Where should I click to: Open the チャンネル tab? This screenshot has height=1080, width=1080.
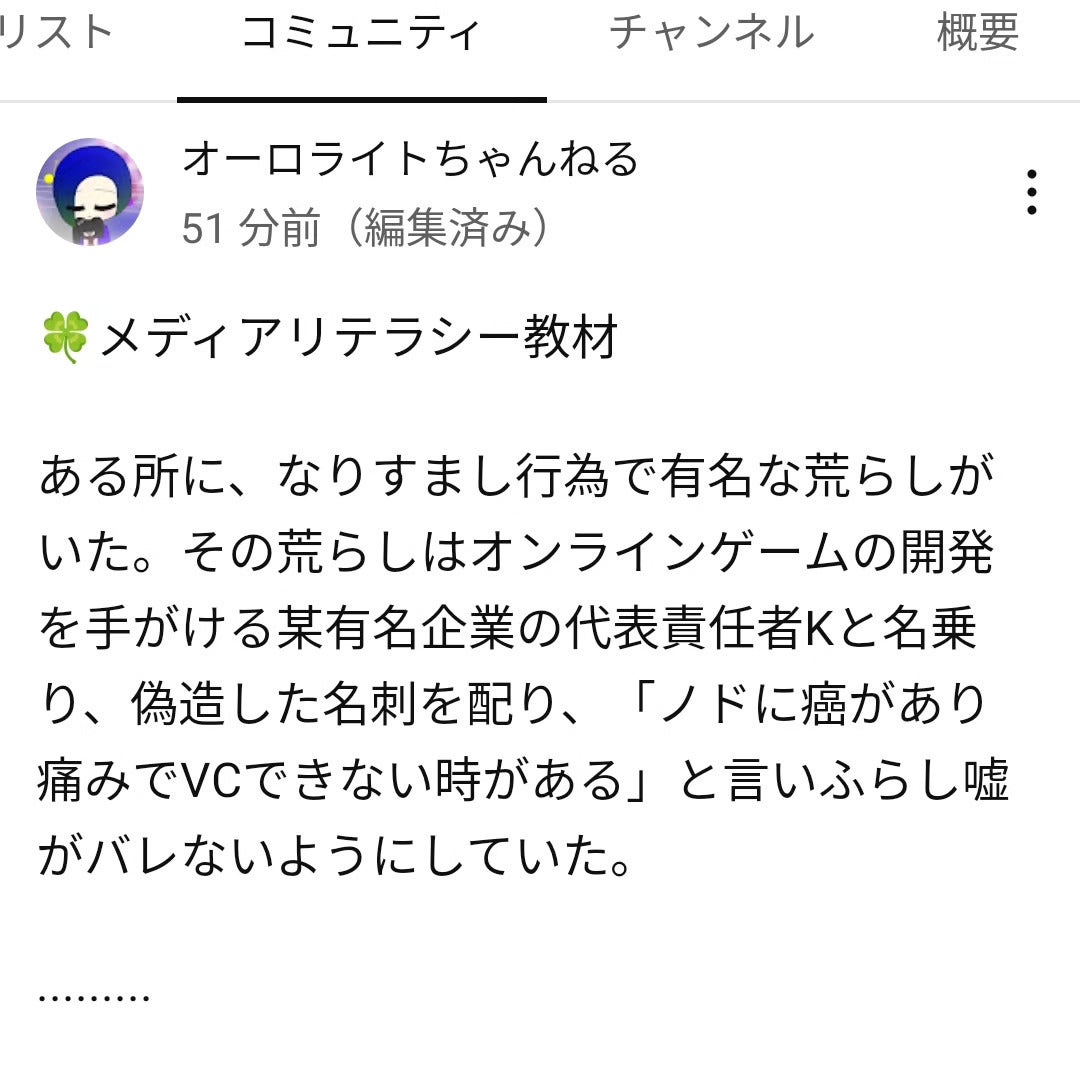[711, 33]
